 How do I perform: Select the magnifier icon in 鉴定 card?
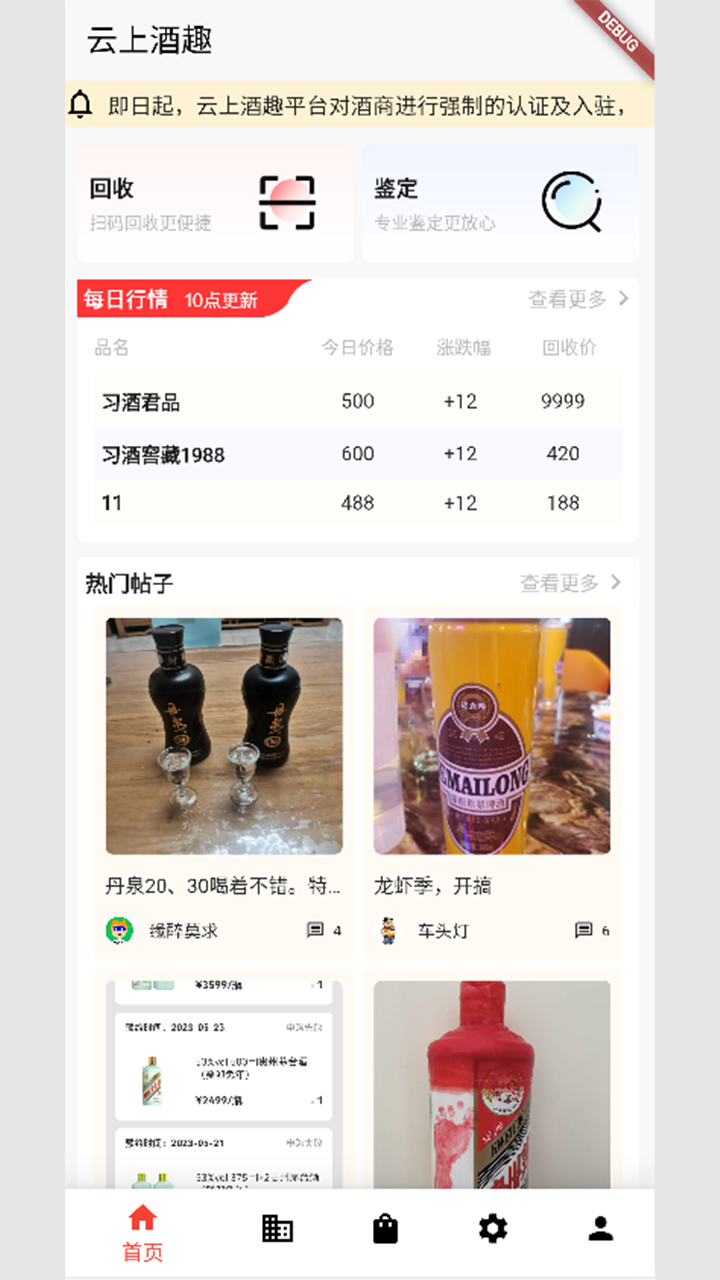(x=574, y=202)
